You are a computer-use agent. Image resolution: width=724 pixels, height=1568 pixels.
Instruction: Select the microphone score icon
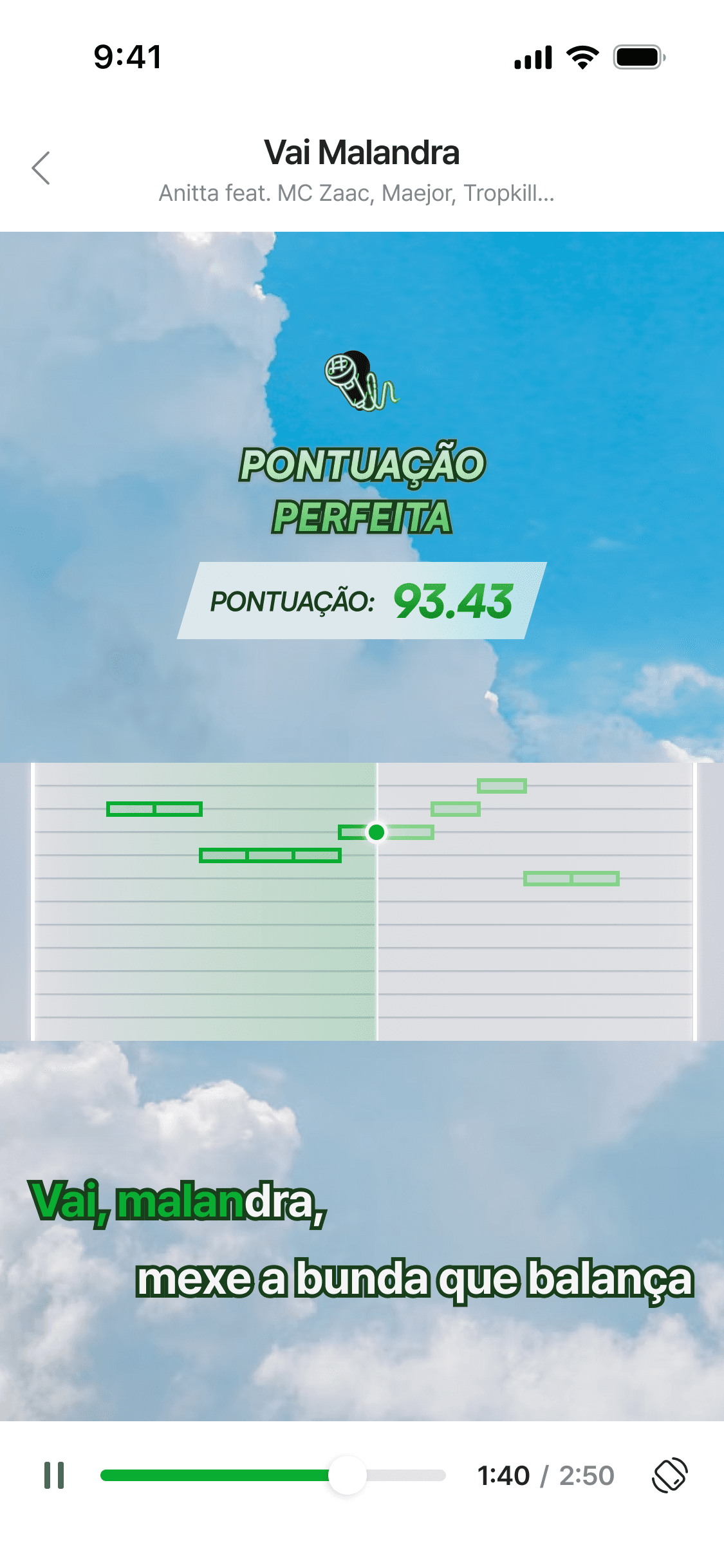pyautogui.click(x=360, y=381)
